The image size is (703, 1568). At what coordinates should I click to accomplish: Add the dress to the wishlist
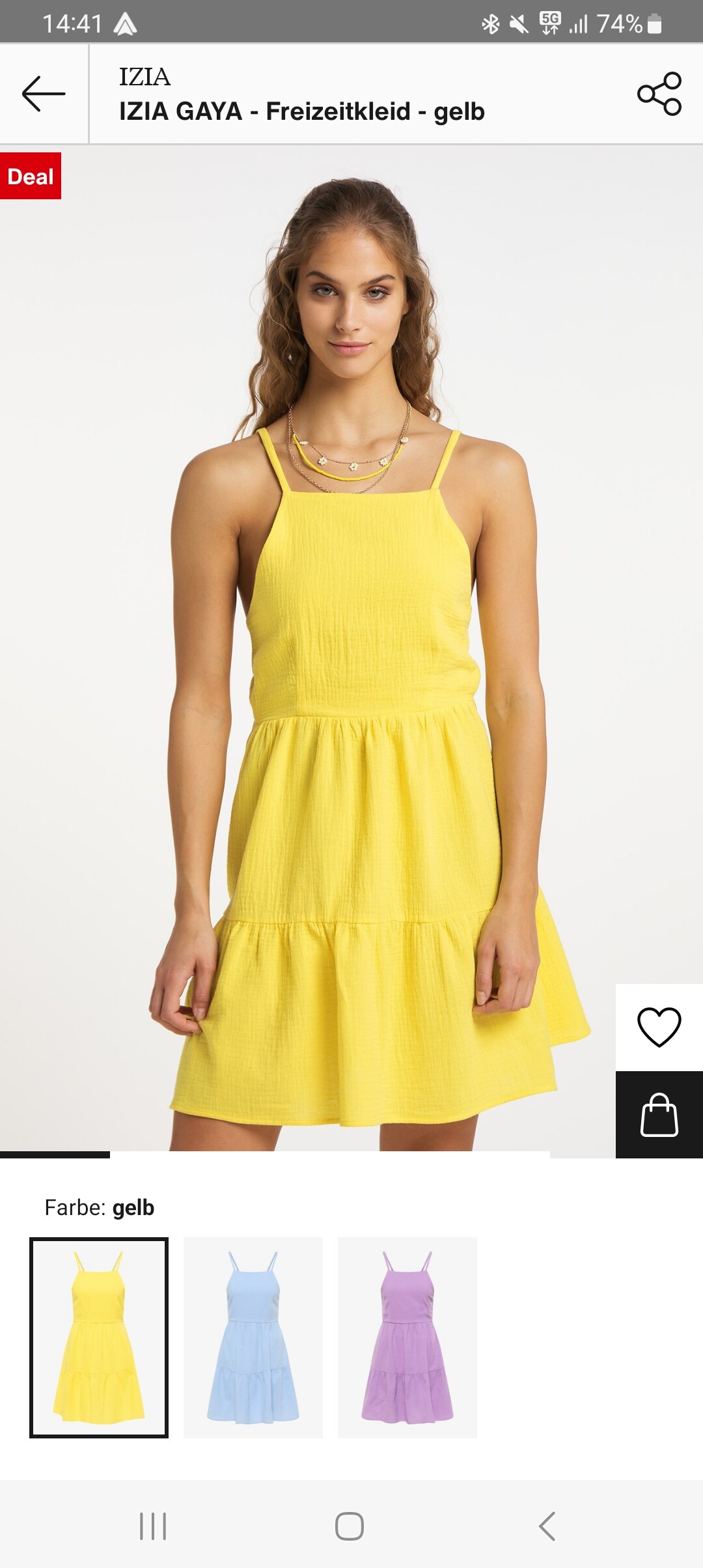659,1027
